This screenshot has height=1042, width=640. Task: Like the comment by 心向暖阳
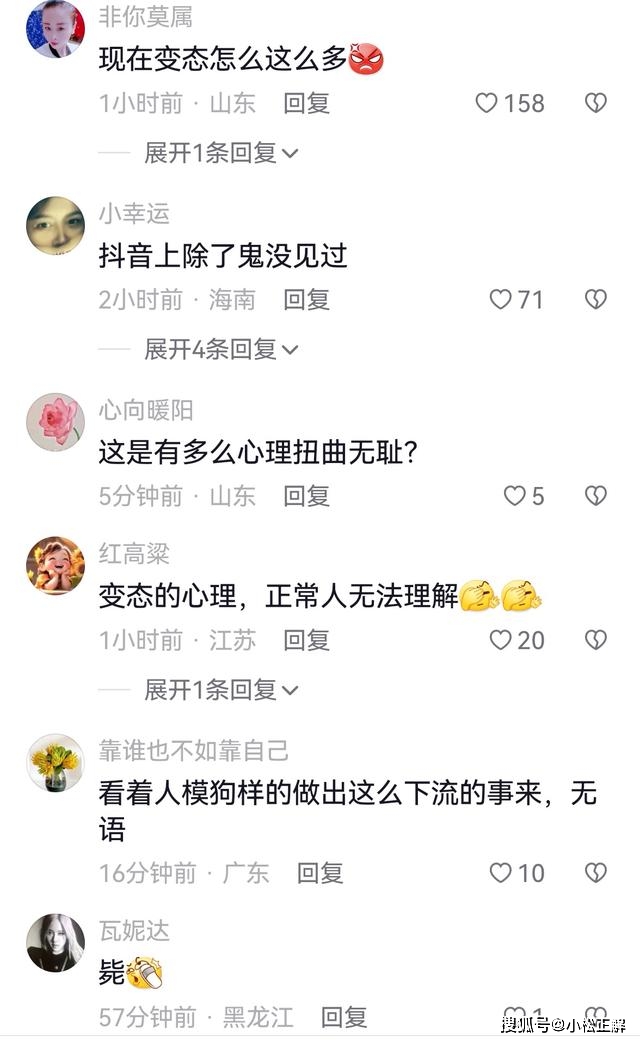point(514,496)
